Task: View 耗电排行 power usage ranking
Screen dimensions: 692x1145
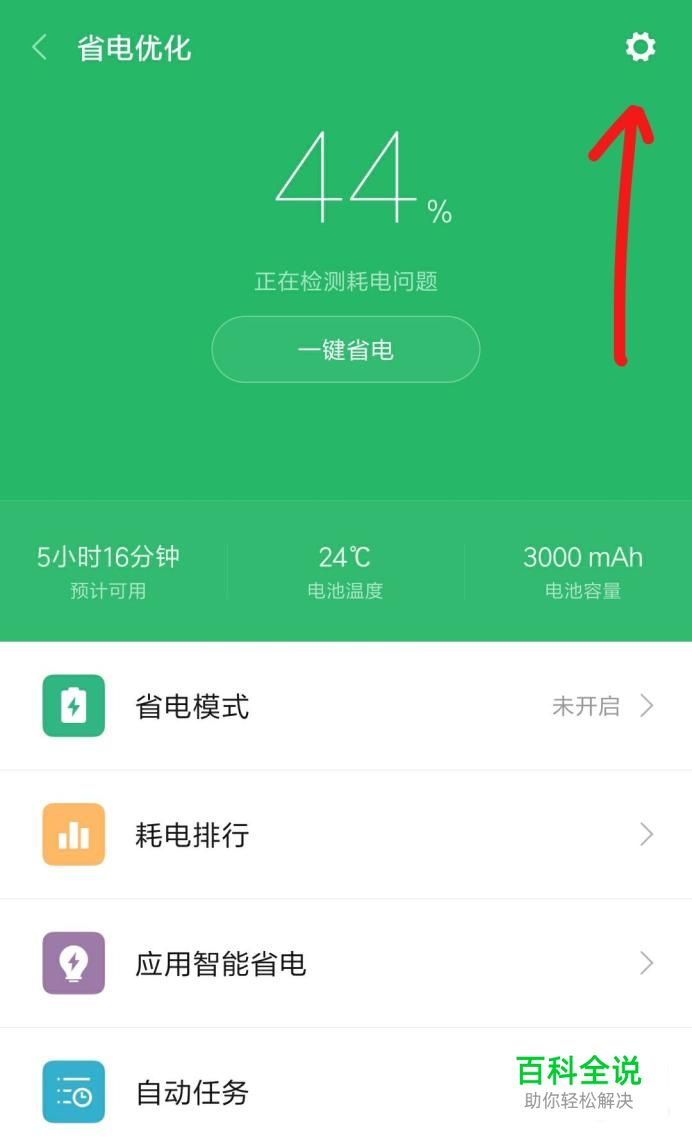Action: (x=346, y=834)
